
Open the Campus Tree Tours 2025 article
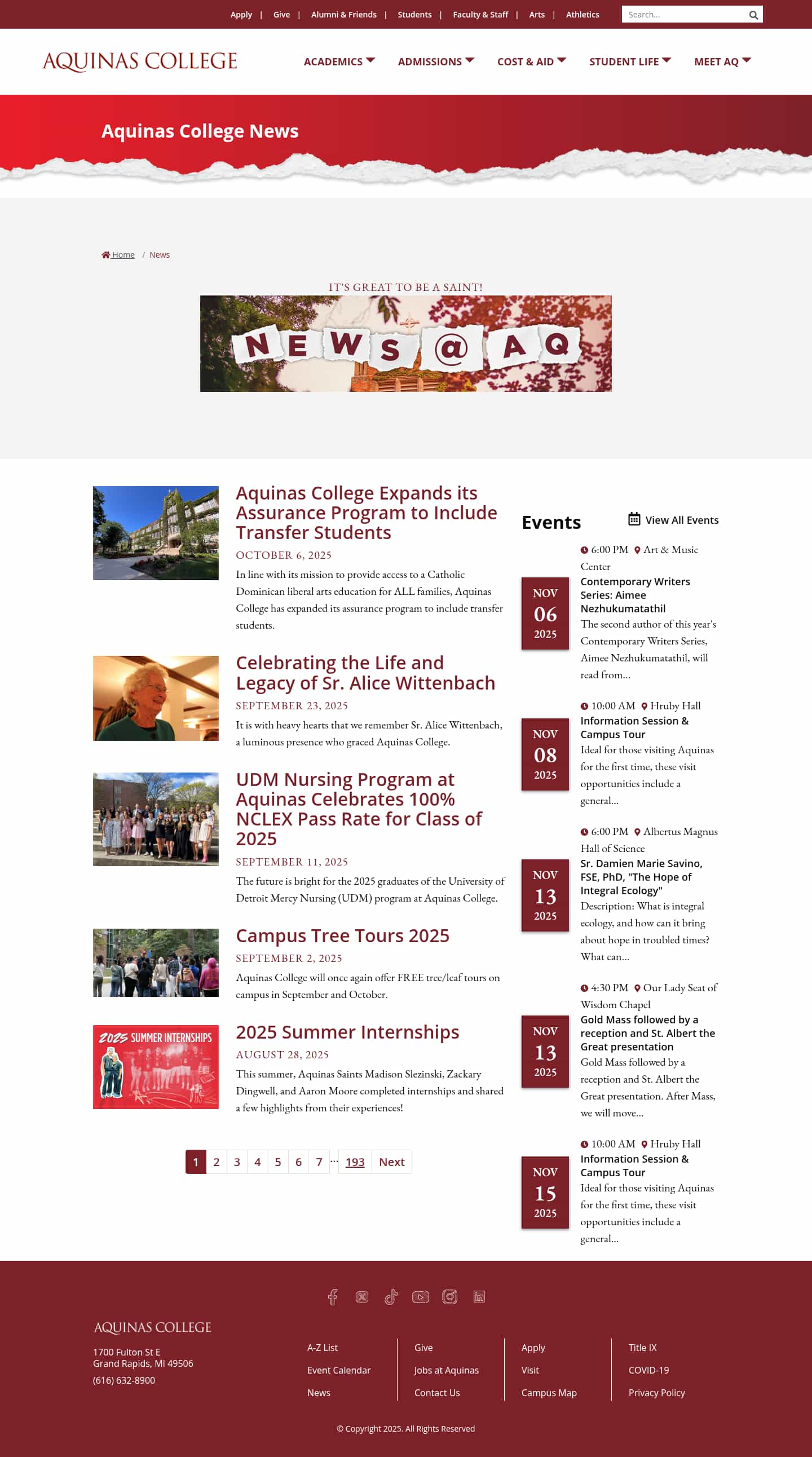tap(342, 935)
